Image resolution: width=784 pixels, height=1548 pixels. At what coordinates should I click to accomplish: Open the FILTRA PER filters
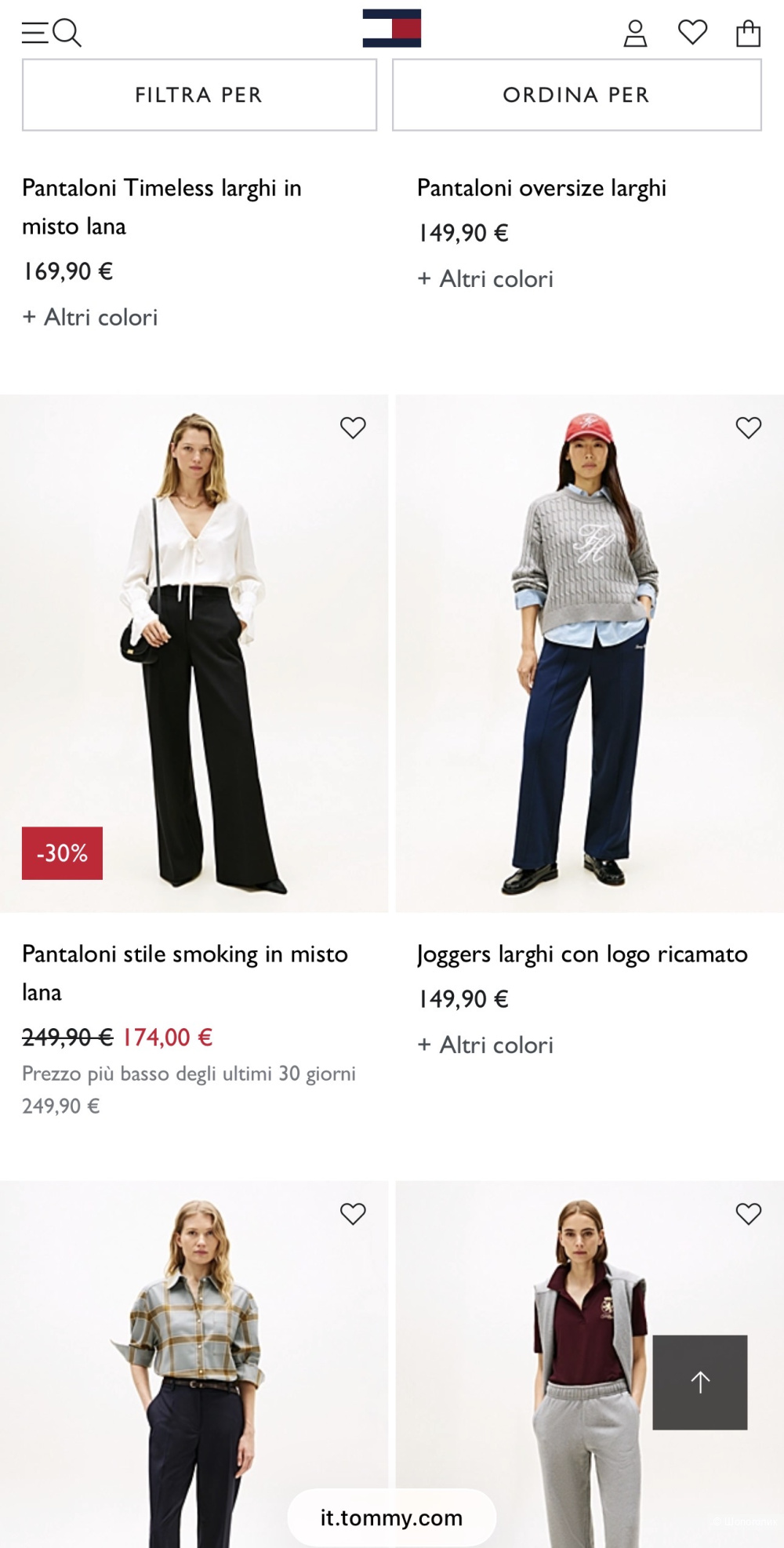(199, 95)
